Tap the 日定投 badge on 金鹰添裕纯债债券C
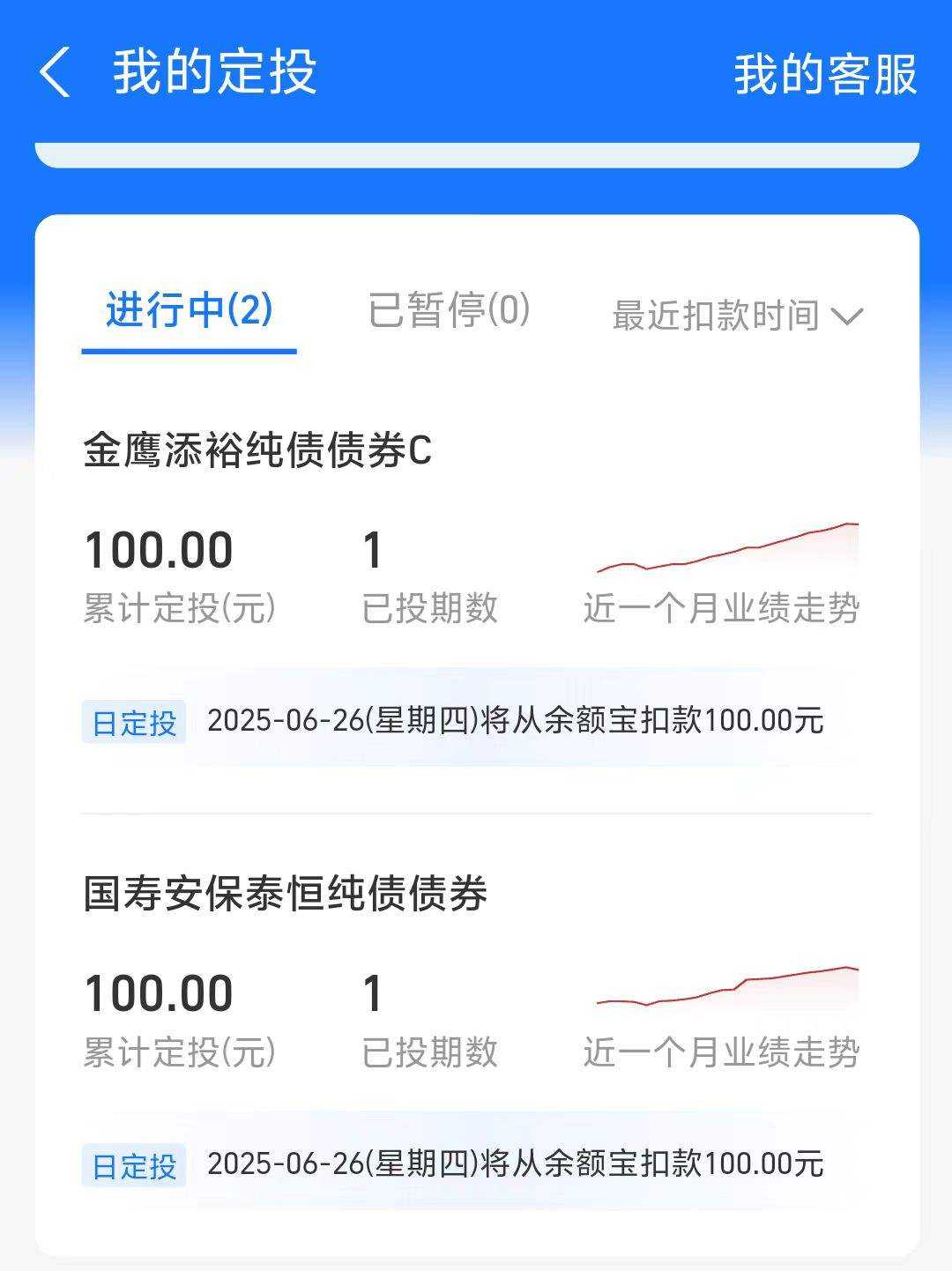952x1271 pixels. (134, 720)
